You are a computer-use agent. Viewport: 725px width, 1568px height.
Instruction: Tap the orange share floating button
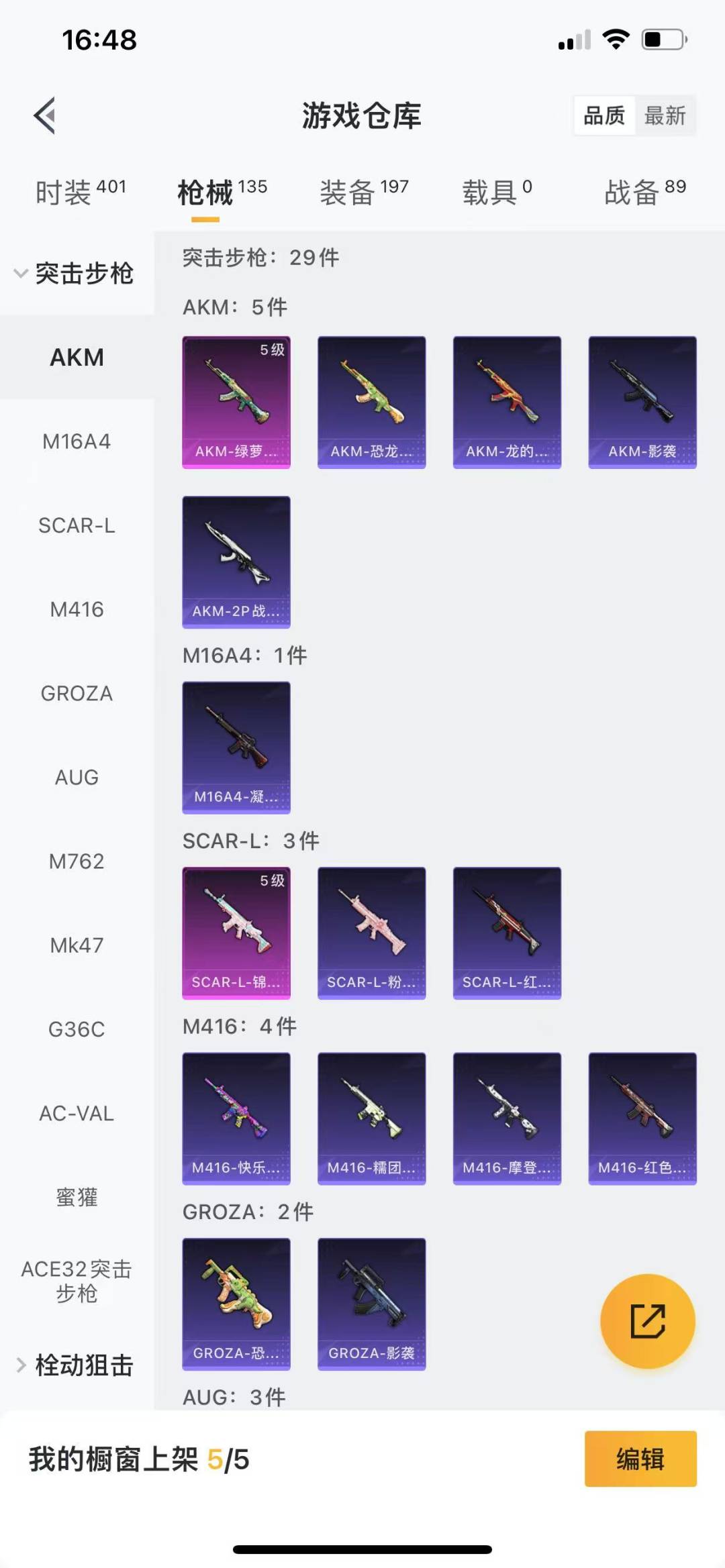(x=647, y=1321)
